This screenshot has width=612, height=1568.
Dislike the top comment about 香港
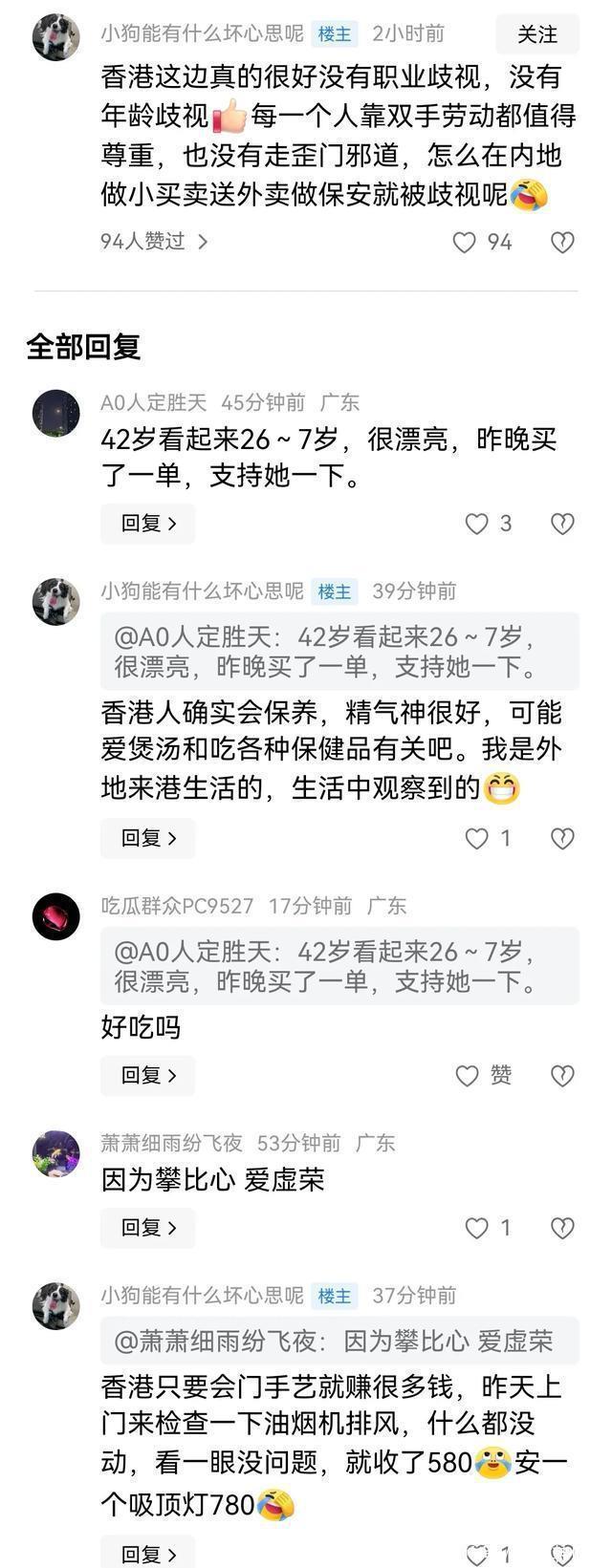click(x=562, y=243)
